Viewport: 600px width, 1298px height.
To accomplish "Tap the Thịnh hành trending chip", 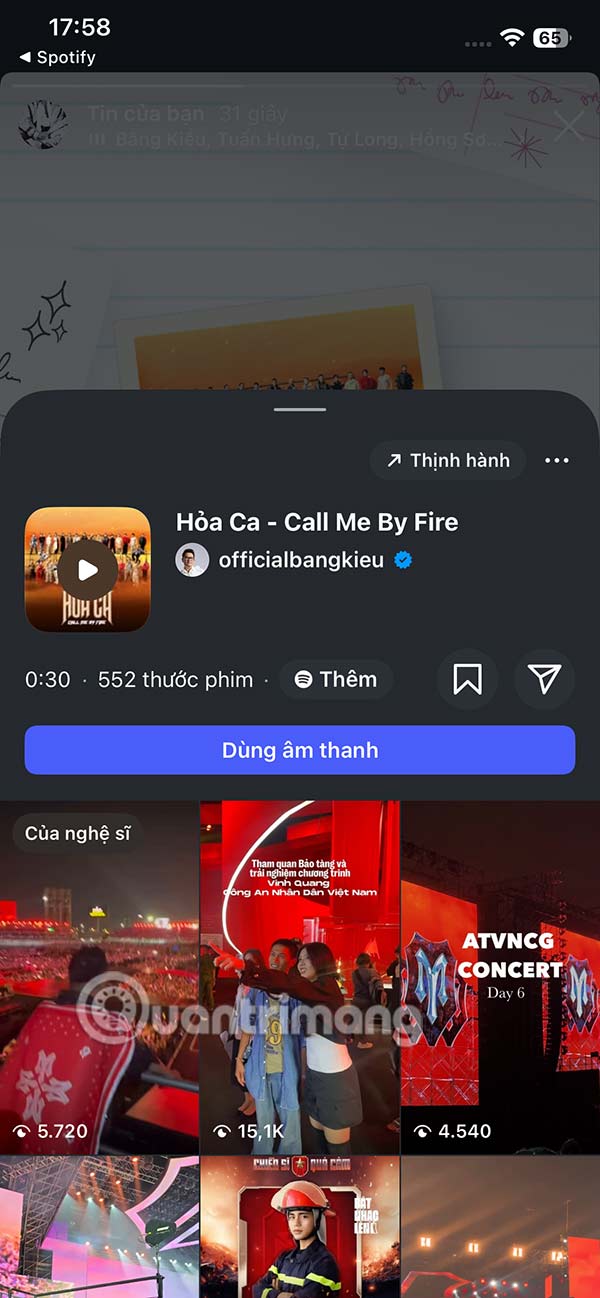I will [448, 460].
